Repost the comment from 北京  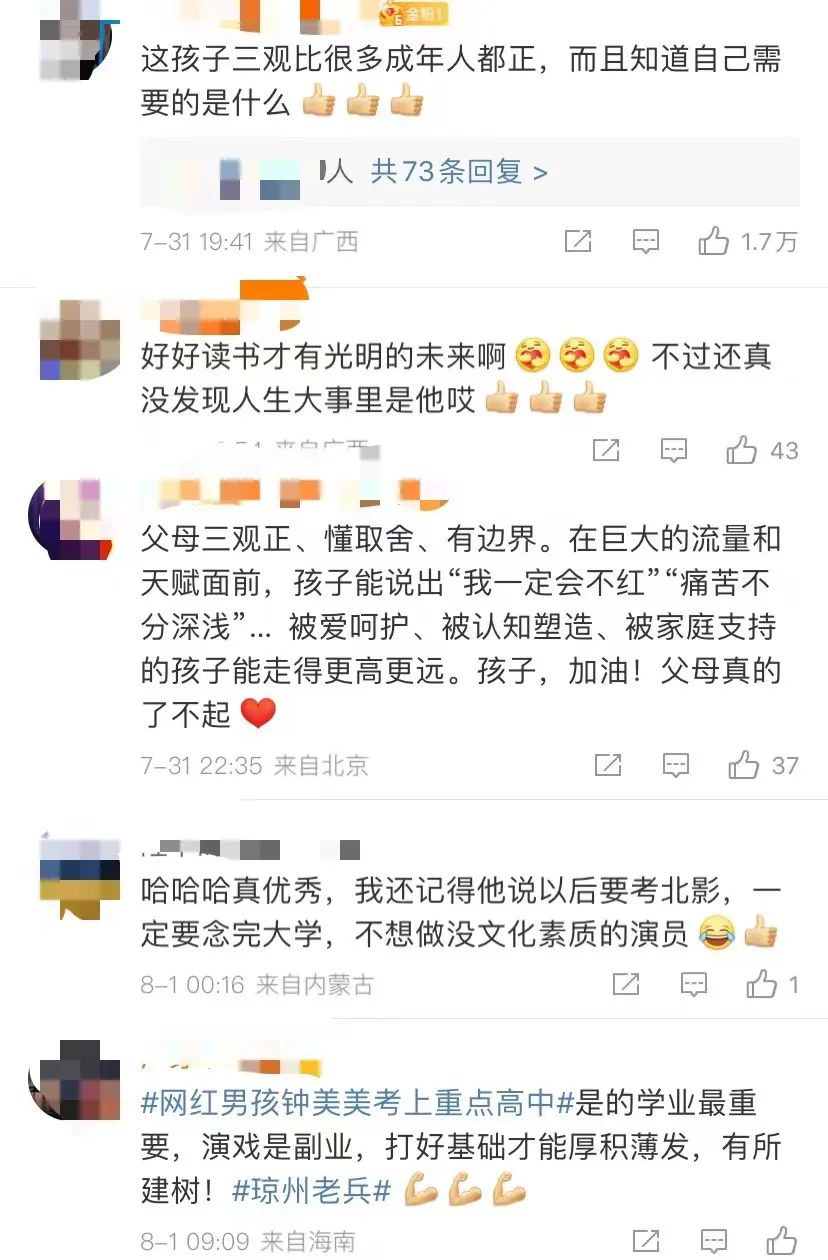pyautogui.click(x=608, y=766)
